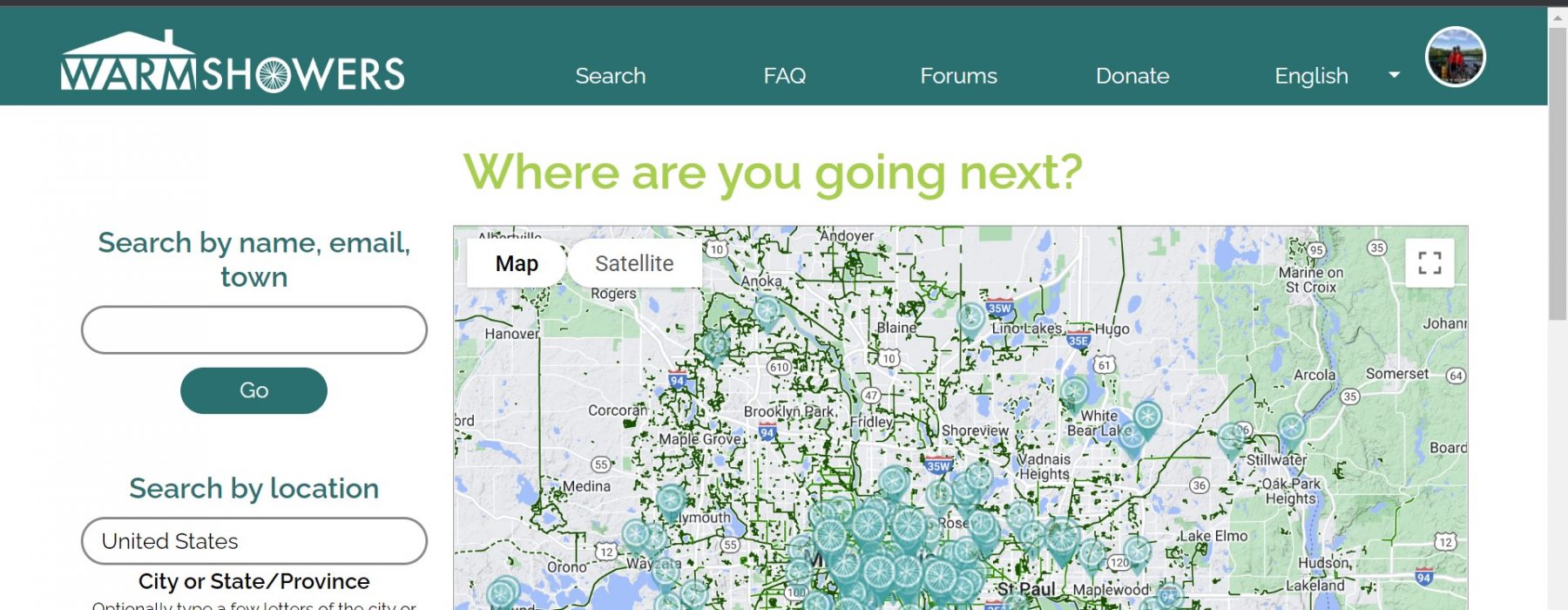Go to the Forums

(x=958, y=76)
